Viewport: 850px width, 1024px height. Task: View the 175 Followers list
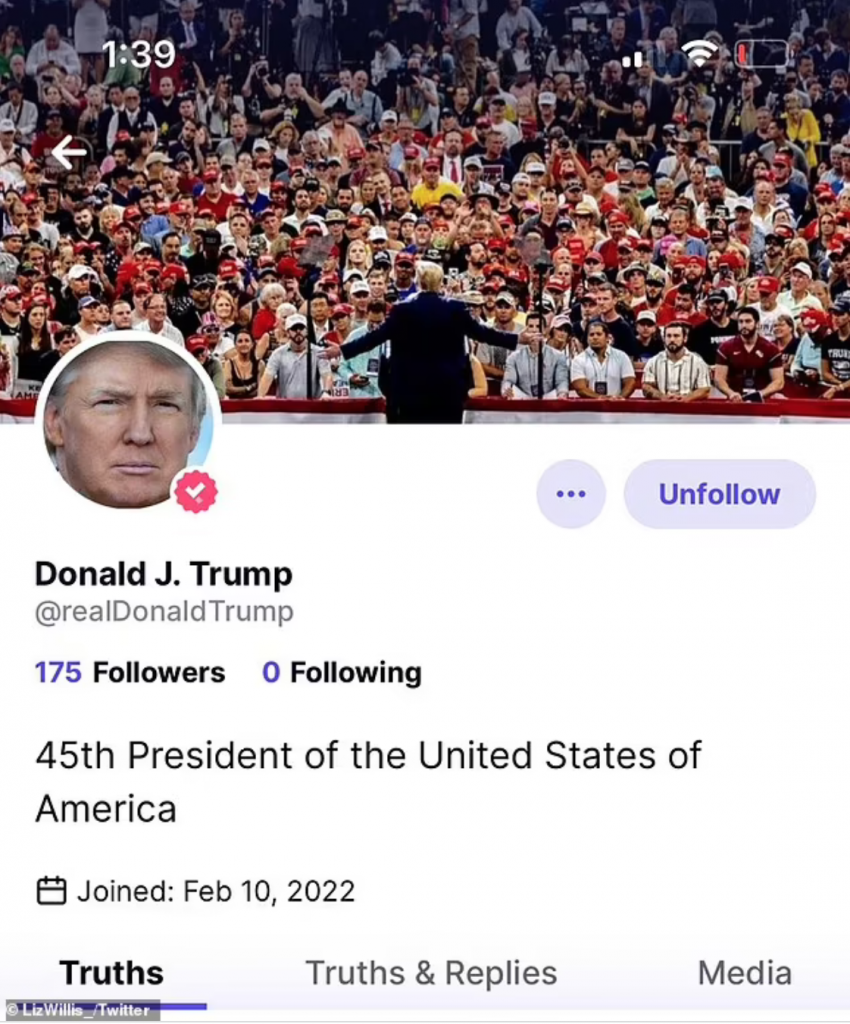click(130, 673)
